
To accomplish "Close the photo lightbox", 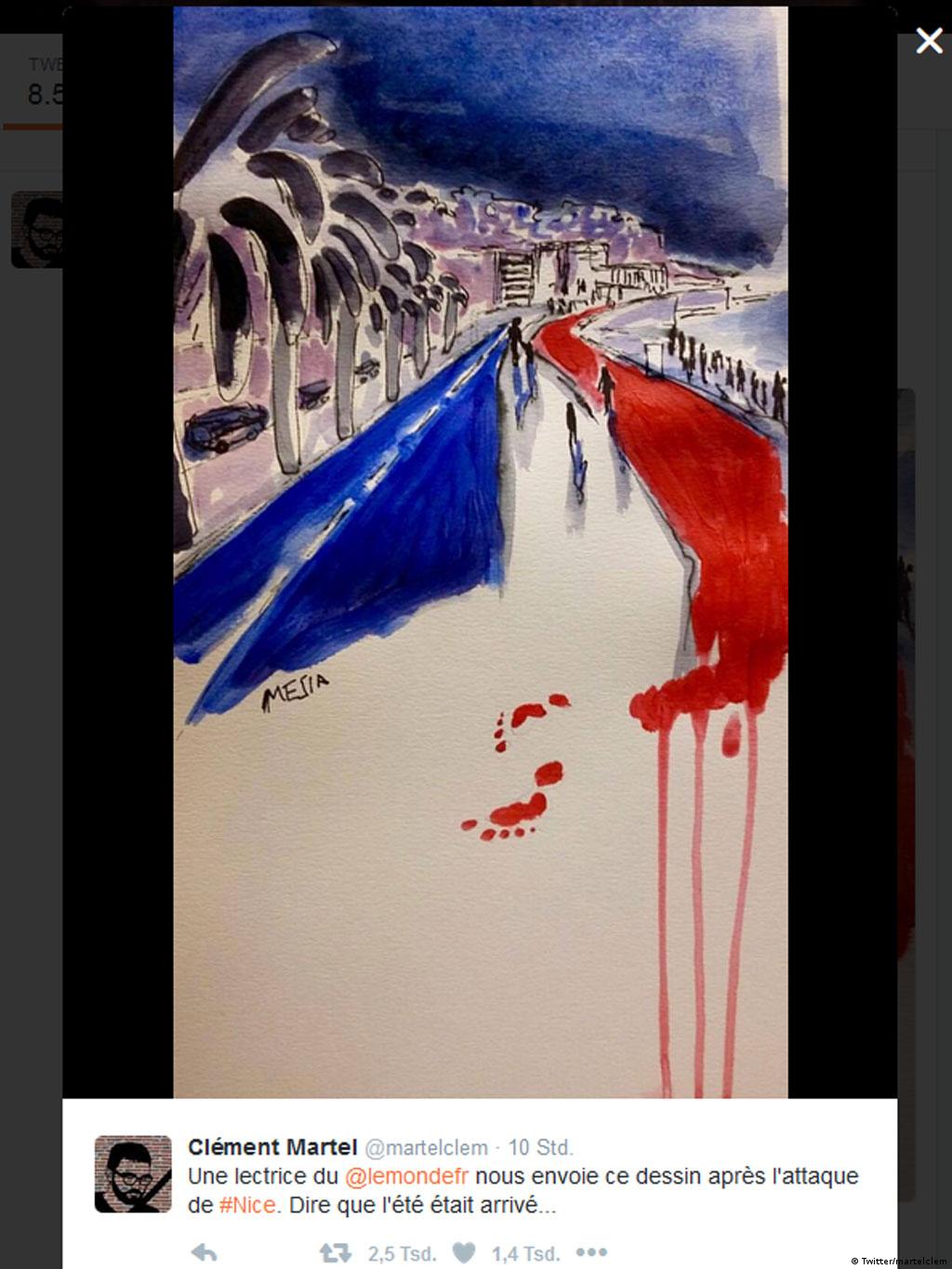I will [x=929, y=40].
